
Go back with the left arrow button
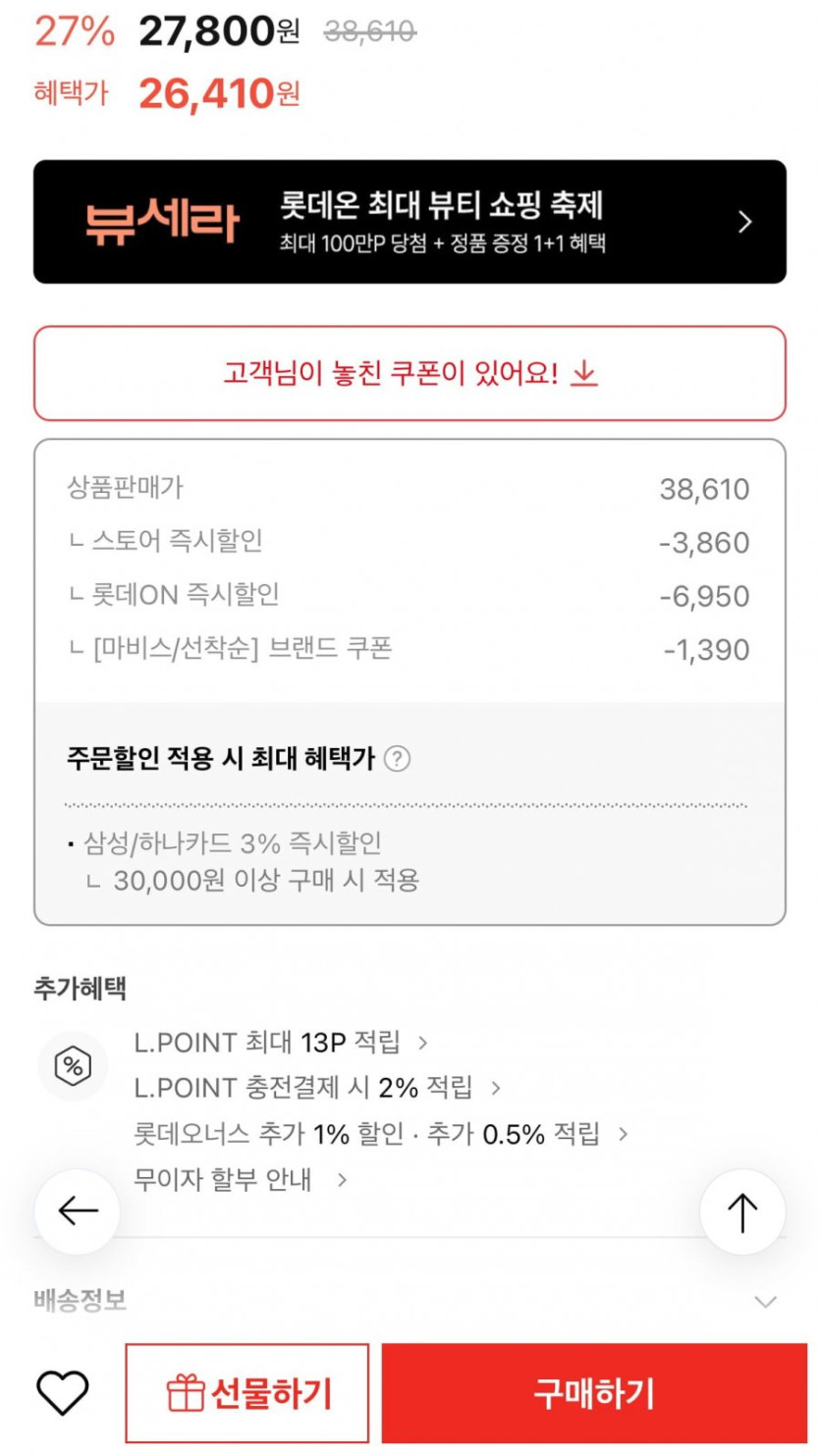(78, 1212)
